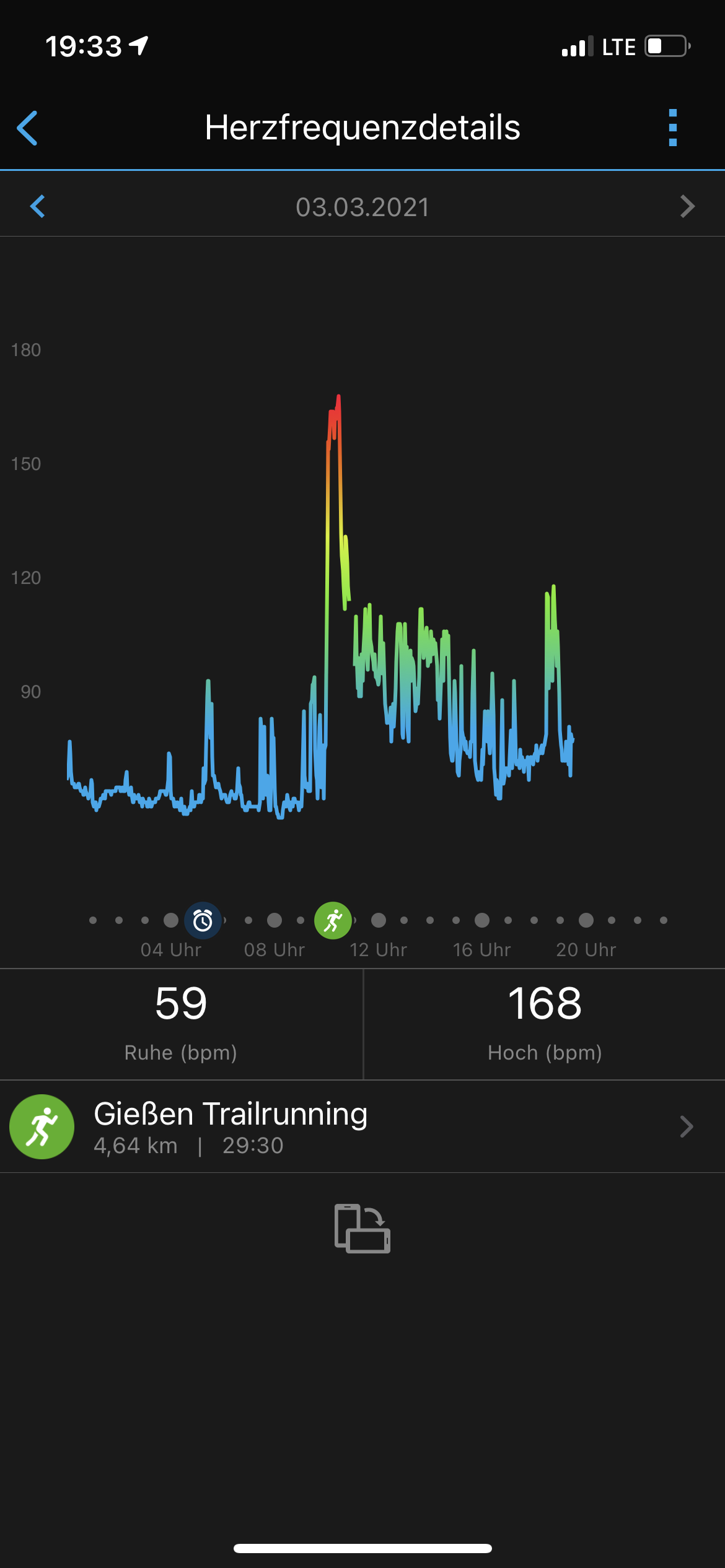Tap the alarm clock marker on timeline
Viewport: 725px width, 1568px height.
203,920
